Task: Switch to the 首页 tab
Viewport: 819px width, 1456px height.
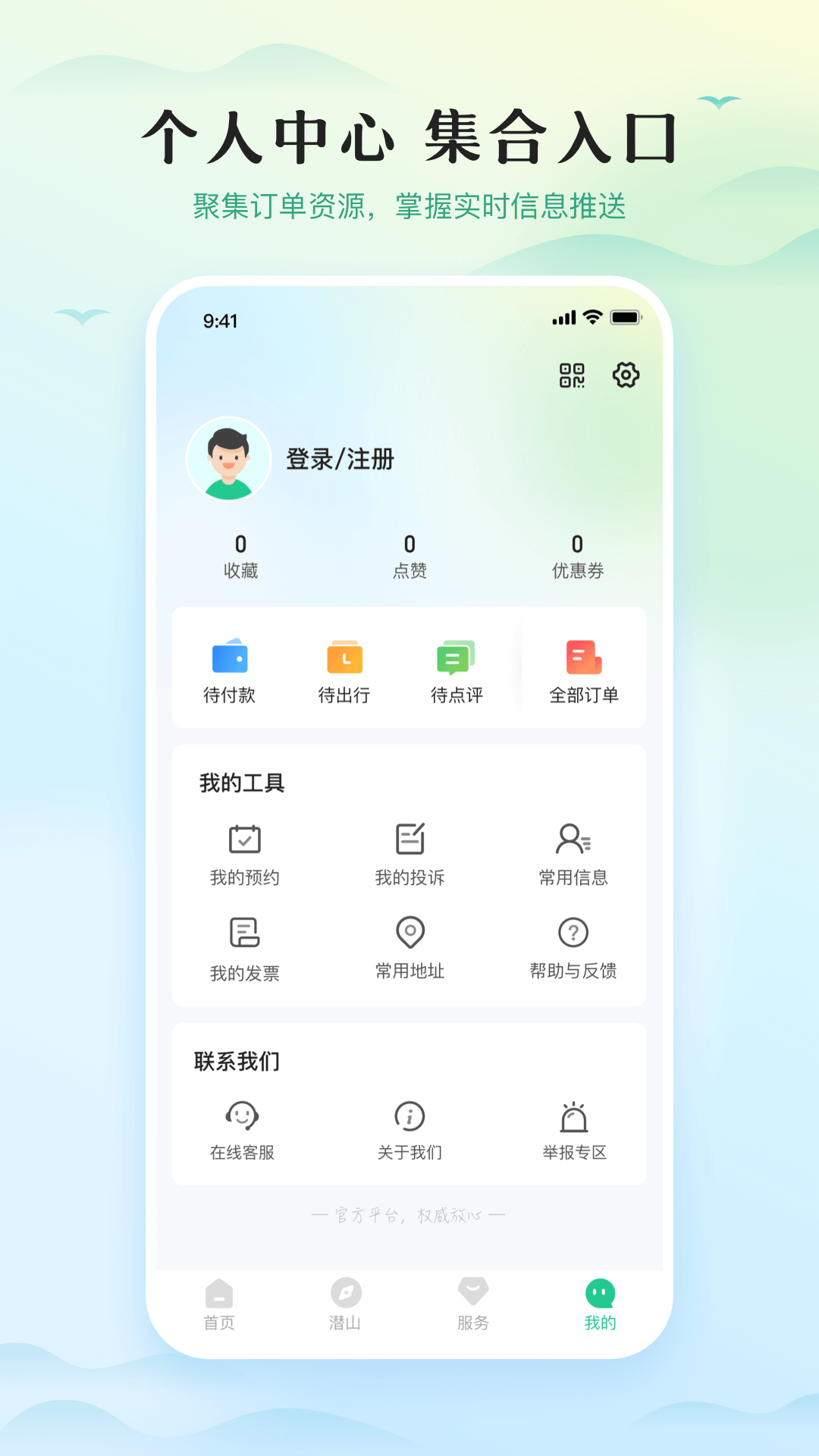Action: coord(219,1303)
